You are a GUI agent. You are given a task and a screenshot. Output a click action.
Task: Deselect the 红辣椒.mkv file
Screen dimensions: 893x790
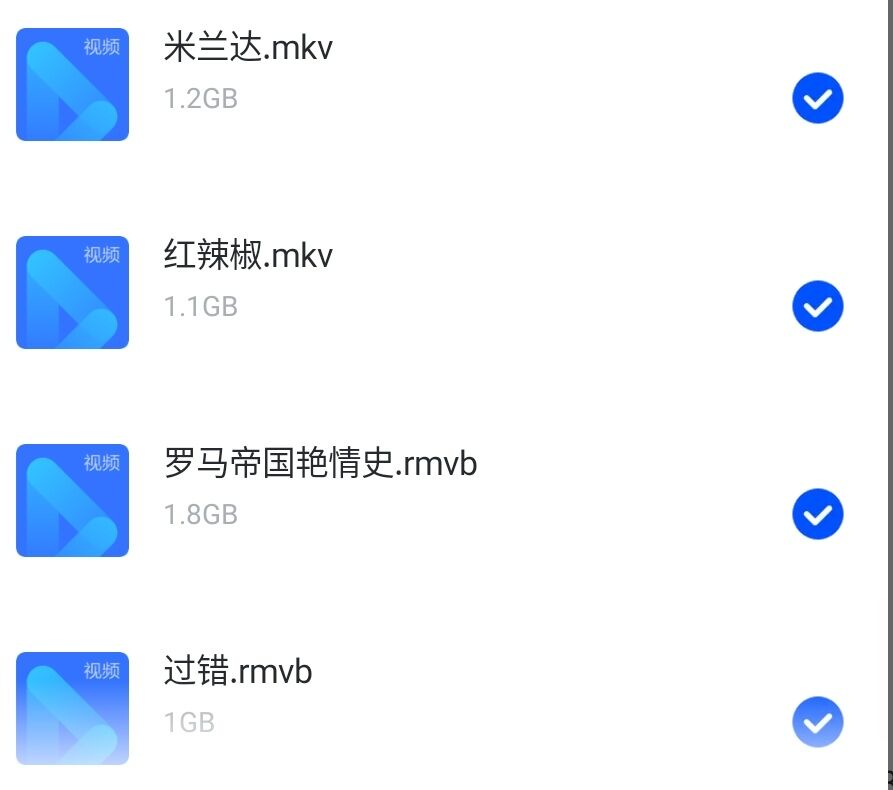pyautogui.click(x=817, y=306)
